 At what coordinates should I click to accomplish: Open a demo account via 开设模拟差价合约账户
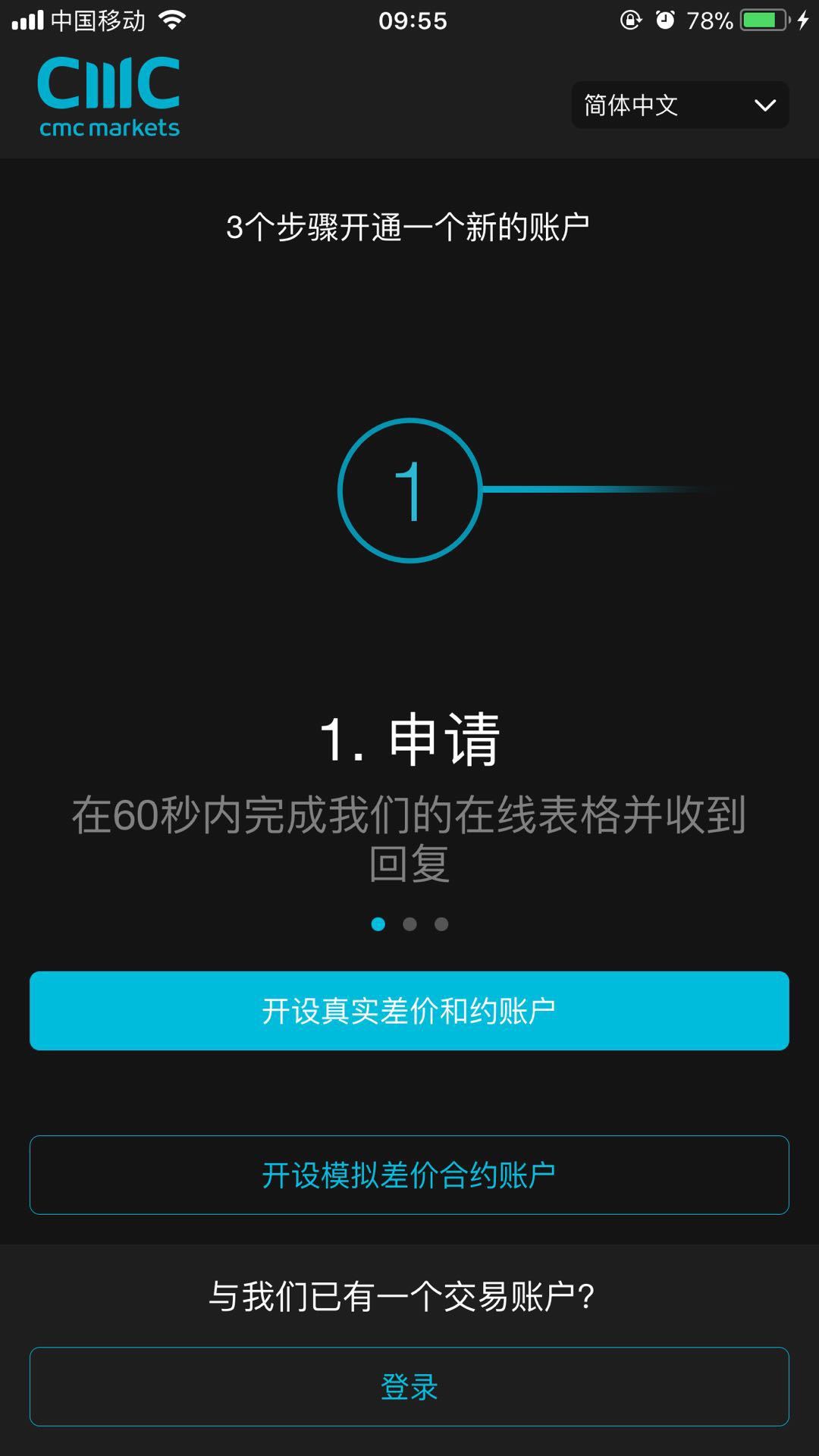409,1175
